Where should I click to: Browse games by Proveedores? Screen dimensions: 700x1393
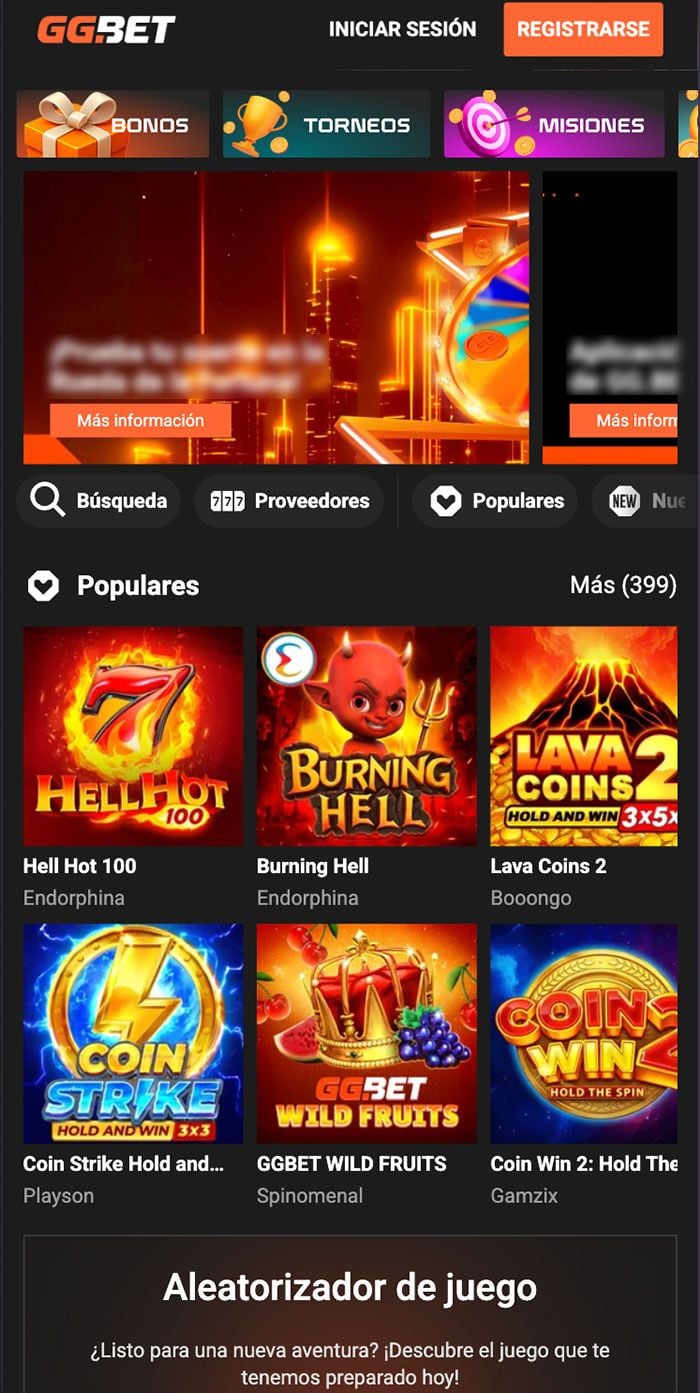coord(290,501)
